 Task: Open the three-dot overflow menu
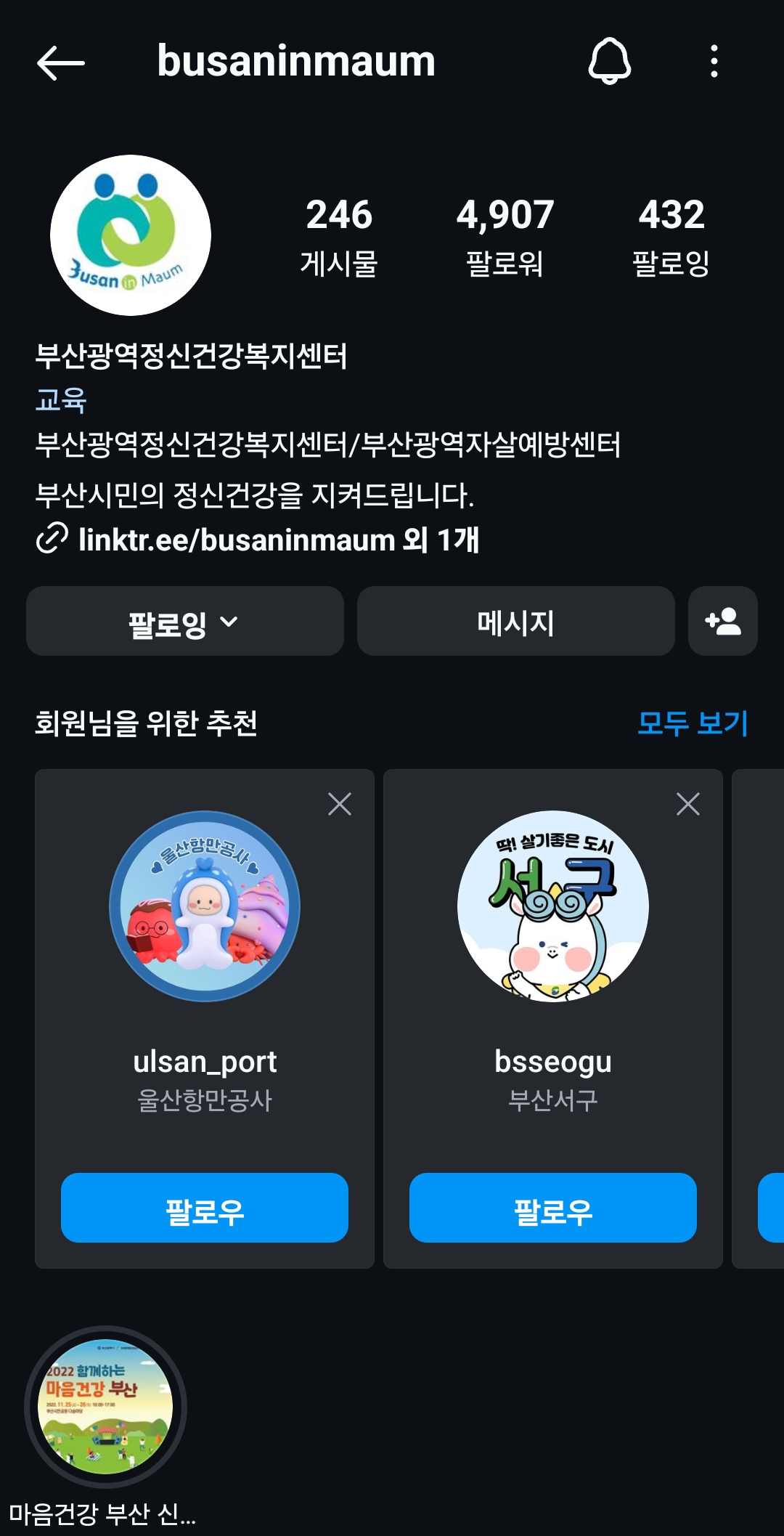[x=714, y=61]
